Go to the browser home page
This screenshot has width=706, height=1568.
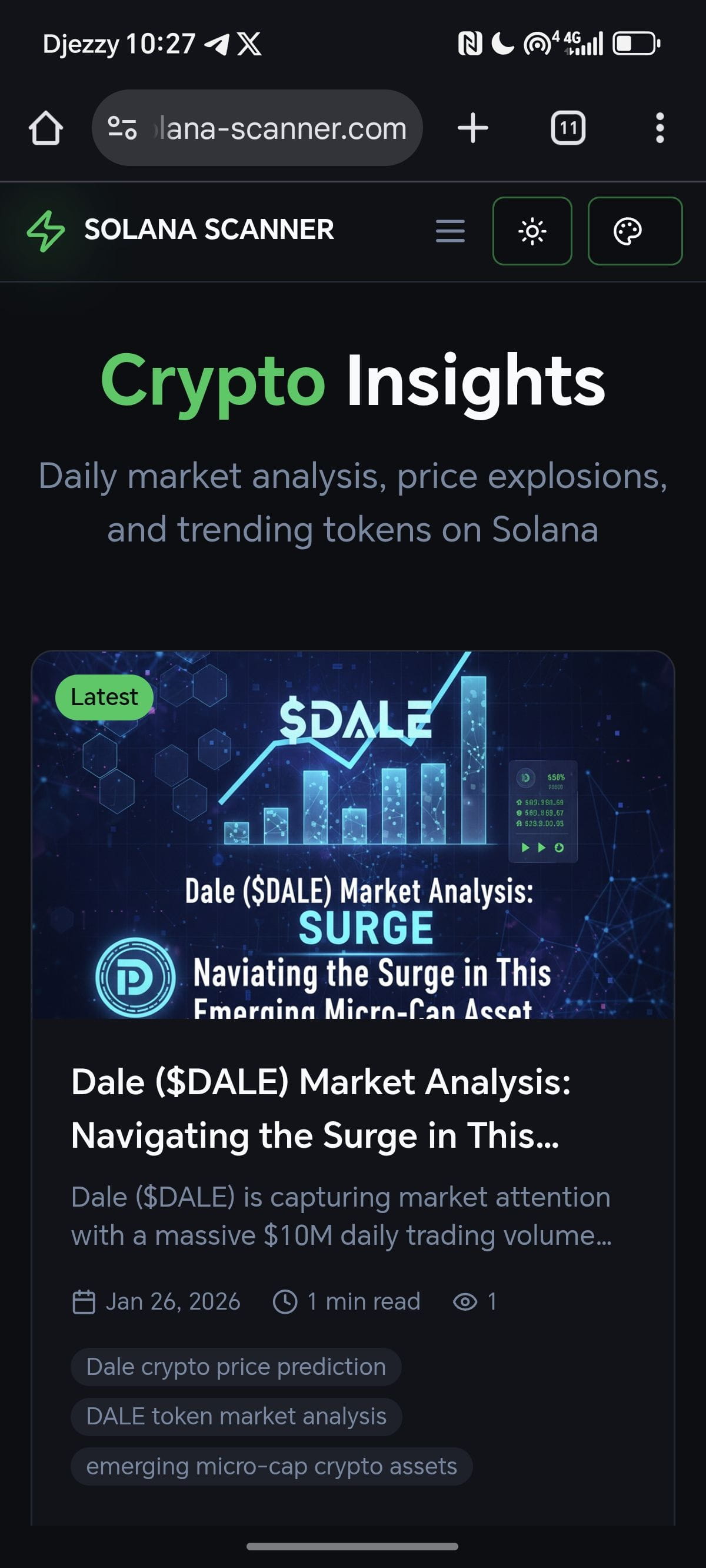coord(46,128)
